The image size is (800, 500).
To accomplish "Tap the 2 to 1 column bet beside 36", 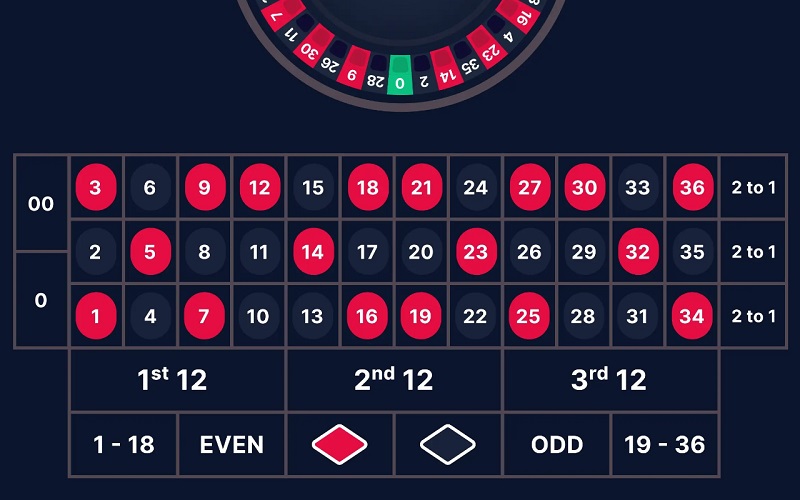I will pyautogui.click(x=753, y=187).
